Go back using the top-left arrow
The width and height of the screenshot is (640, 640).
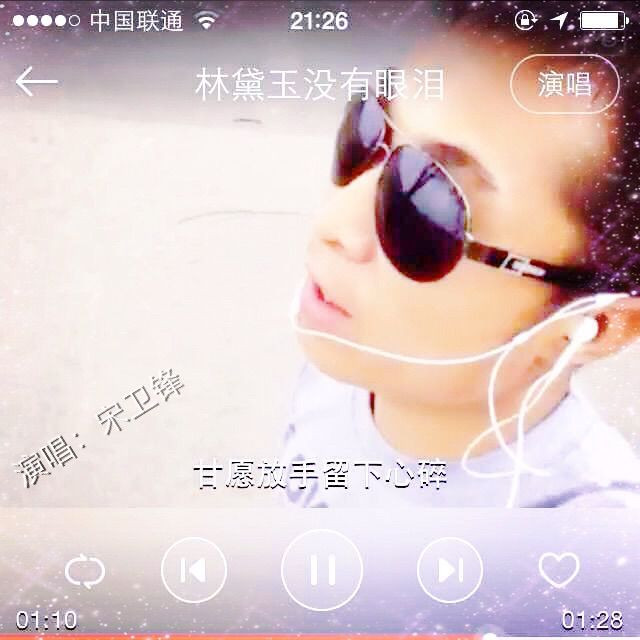click(37, 83)
